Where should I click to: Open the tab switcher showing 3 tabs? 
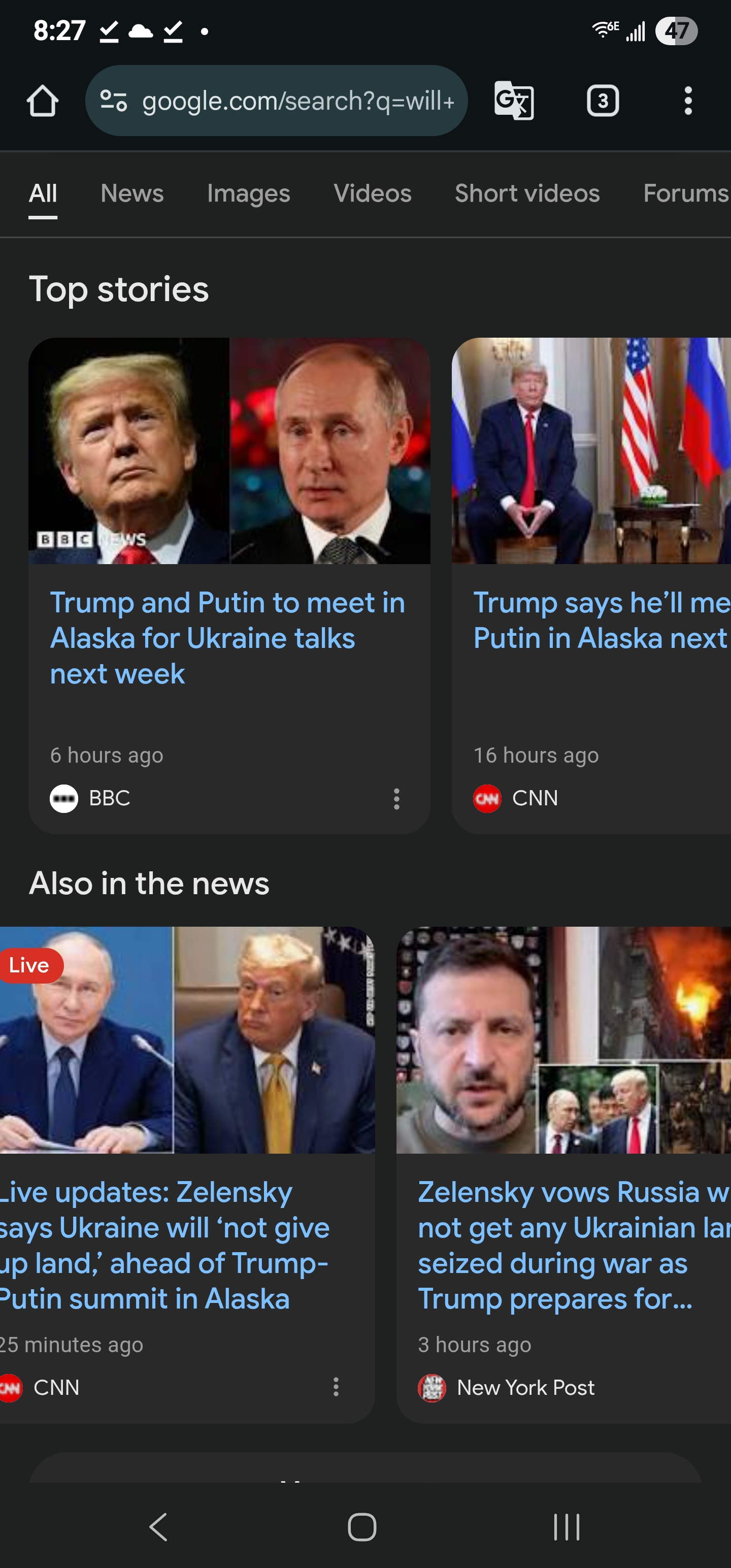(603, 101)
